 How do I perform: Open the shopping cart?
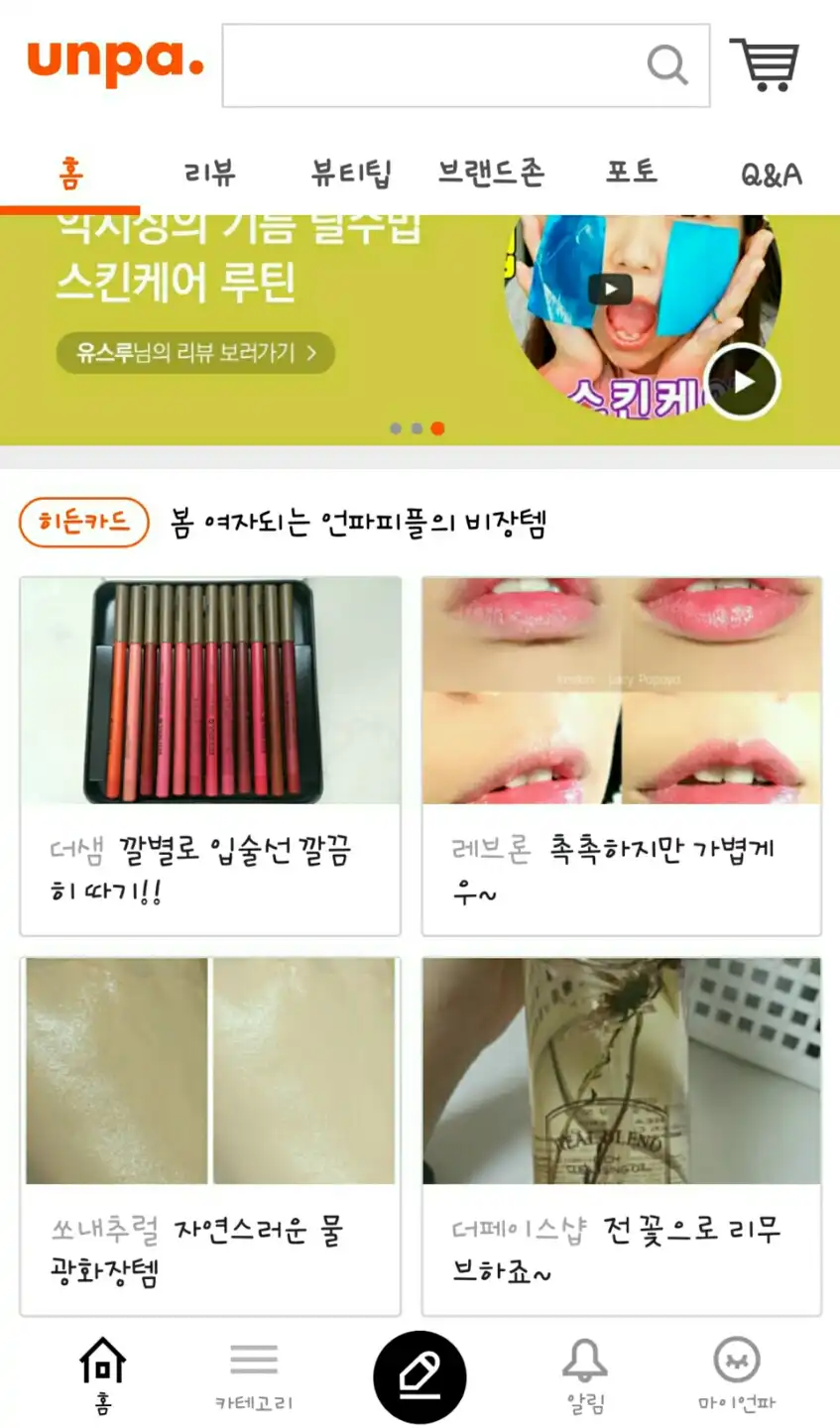765,65
